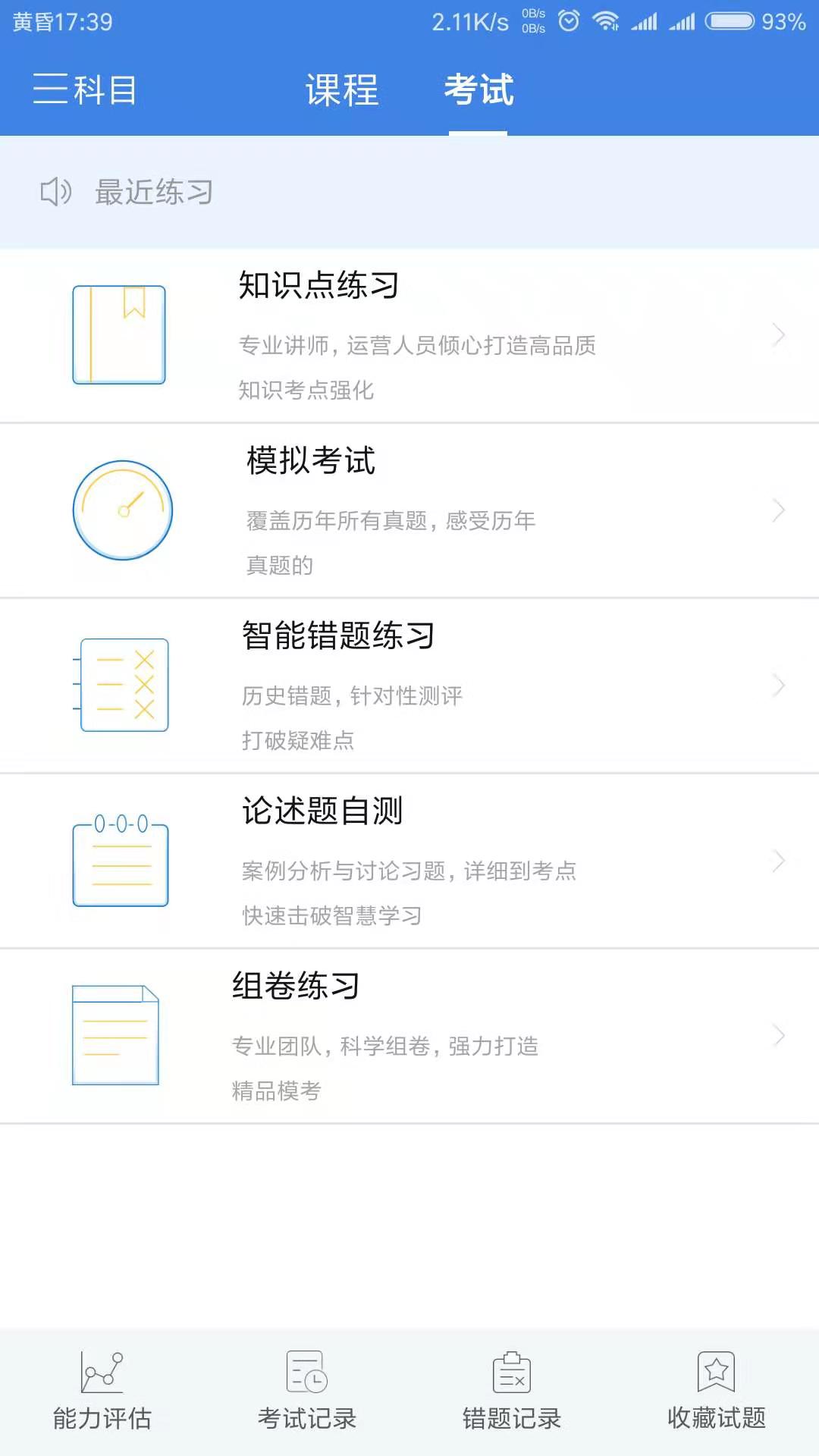819x1456 pixels.
Task: Open the 论述题自测 notepad icon
Action: 120,861
